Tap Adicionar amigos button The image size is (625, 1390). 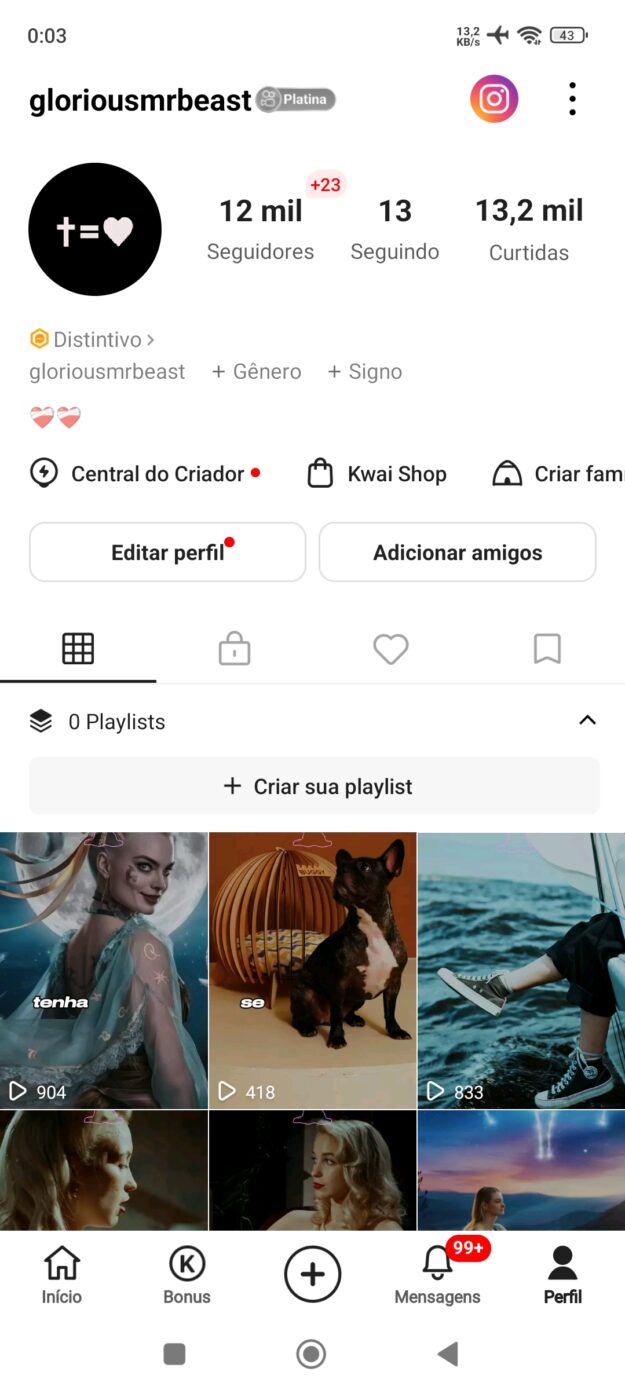(458, 552)
